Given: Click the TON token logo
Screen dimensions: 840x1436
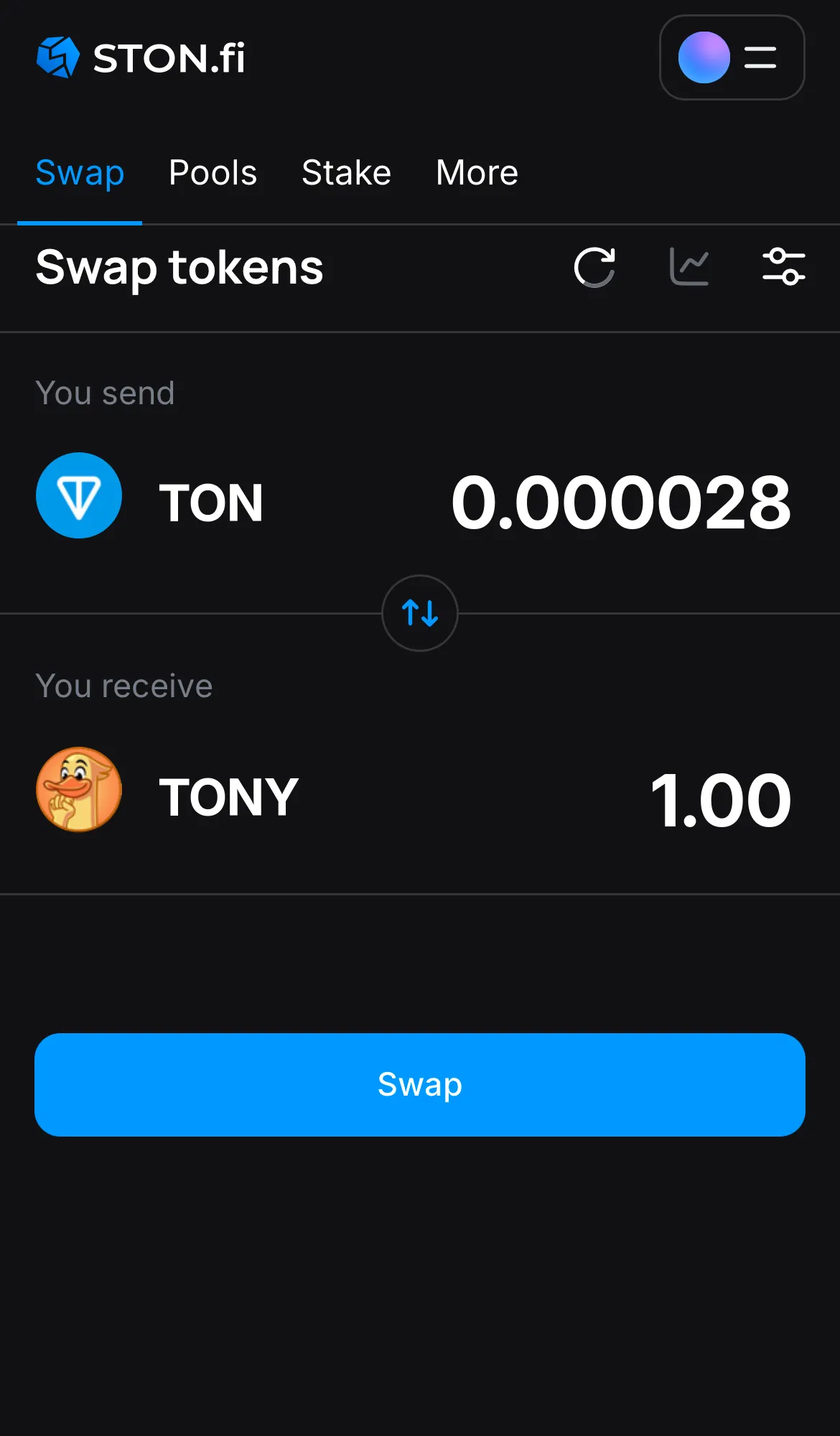Looking at the screenshot, I should coord(79,495).
